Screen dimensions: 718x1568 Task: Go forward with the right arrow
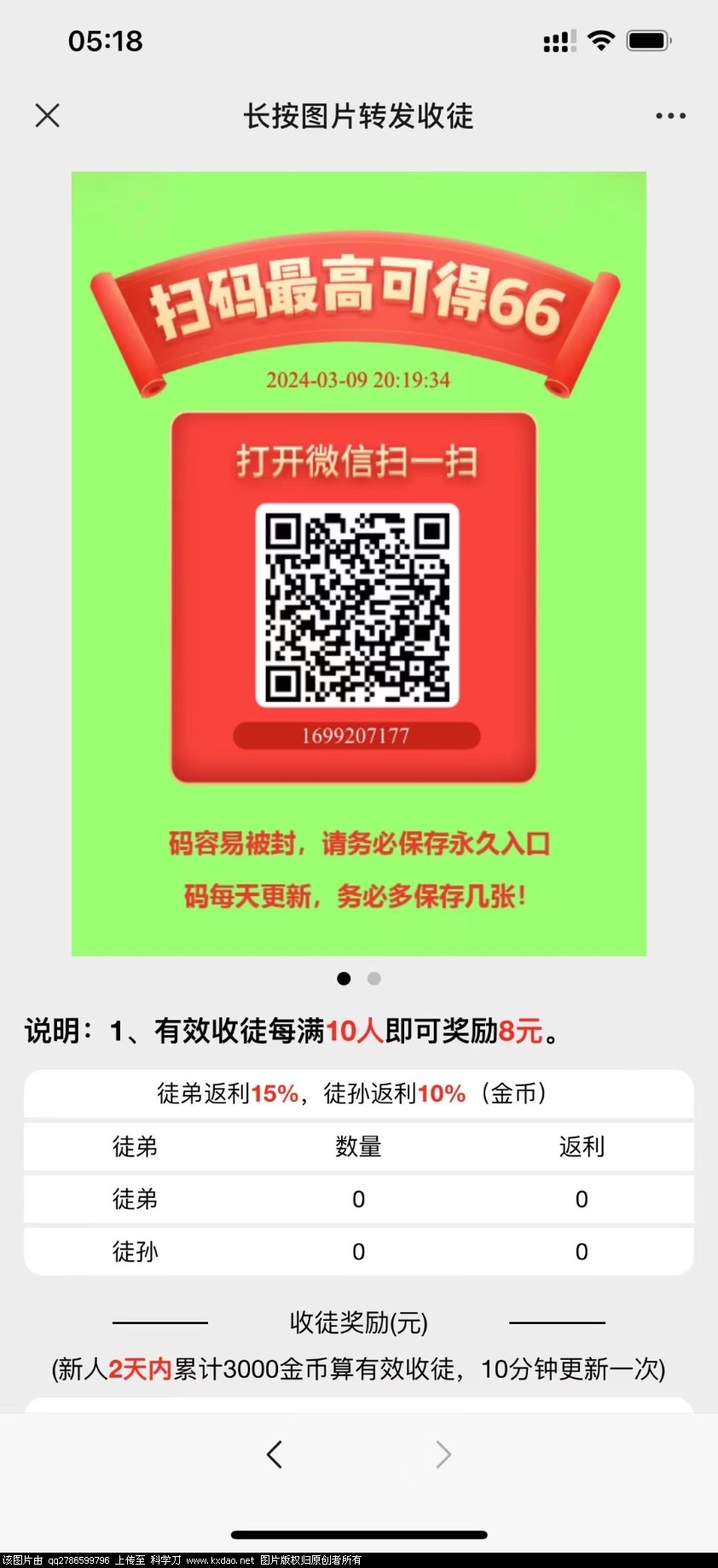(443, 1454)
